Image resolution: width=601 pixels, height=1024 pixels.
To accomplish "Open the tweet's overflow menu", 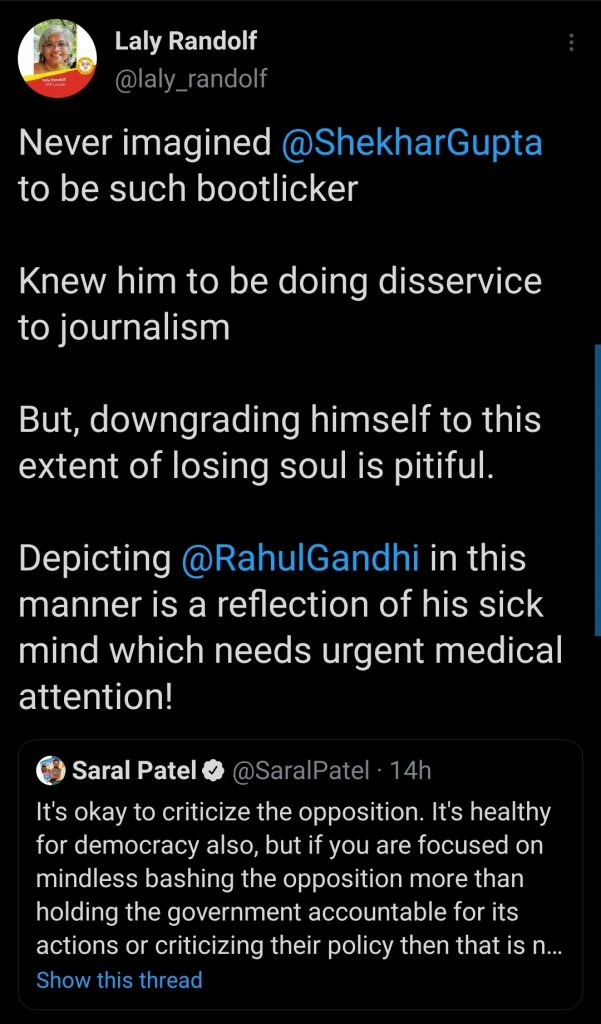I will click(x=571, y=44).
